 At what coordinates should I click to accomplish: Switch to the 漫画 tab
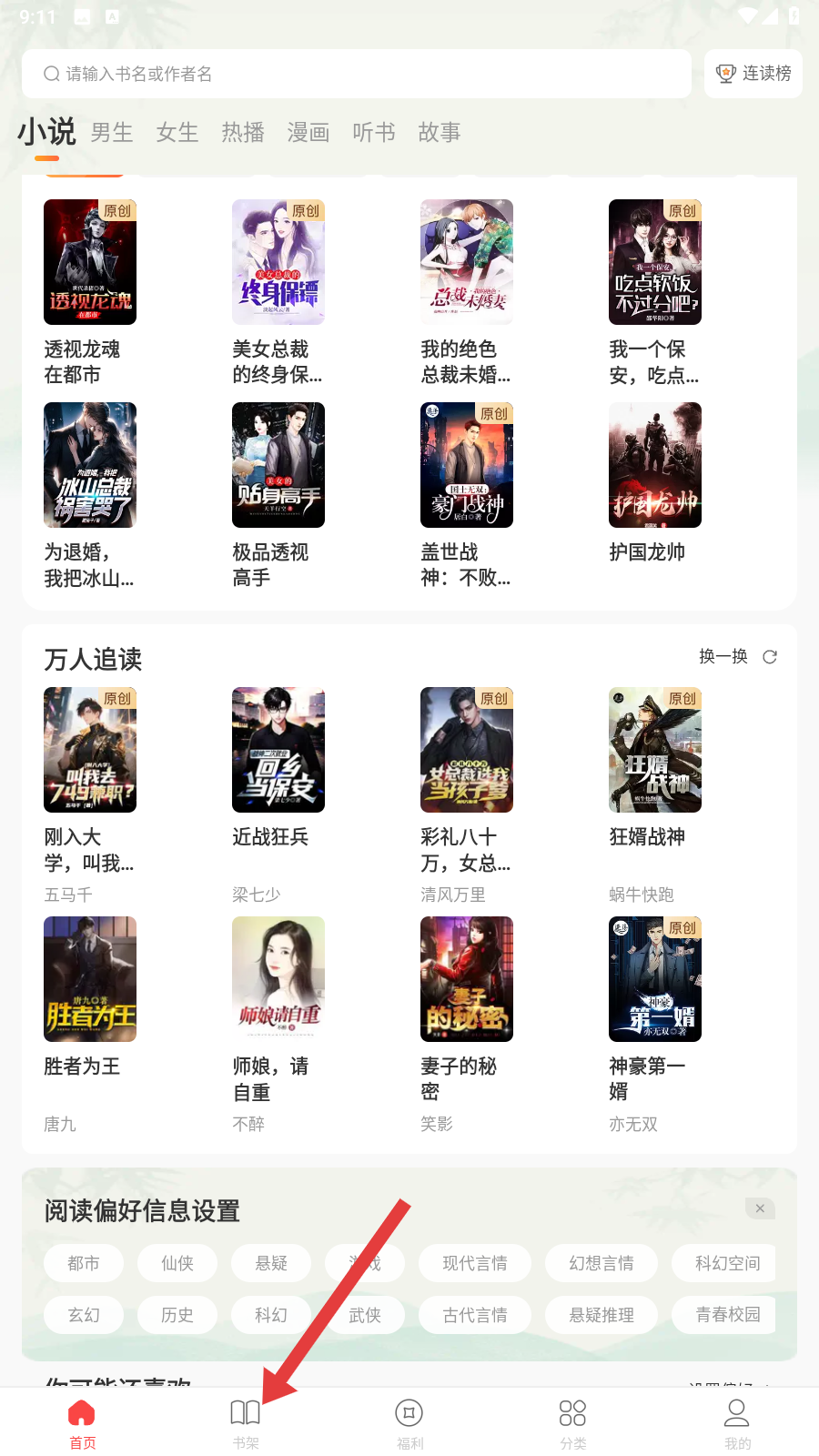[x=308, y=133]
